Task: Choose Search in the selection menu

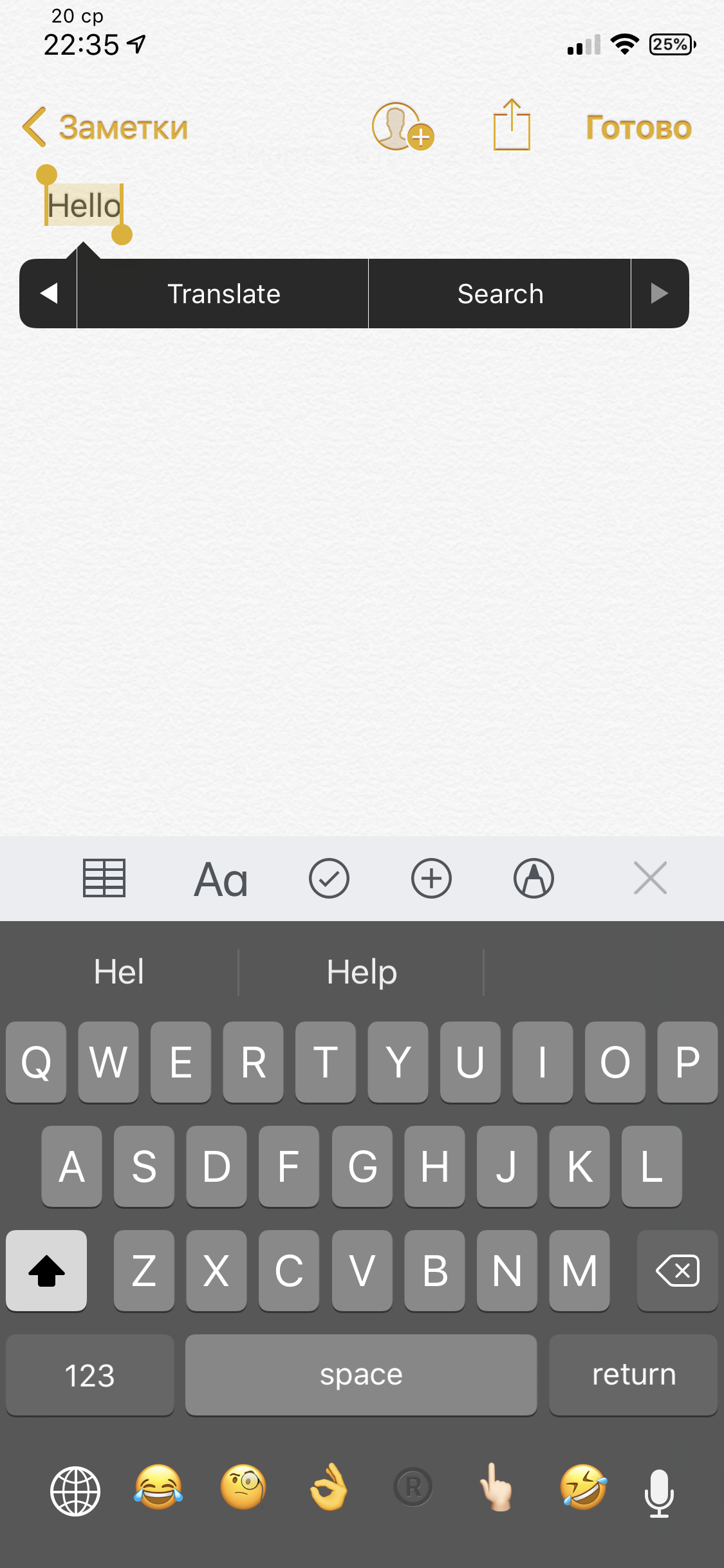Action: 500,294
